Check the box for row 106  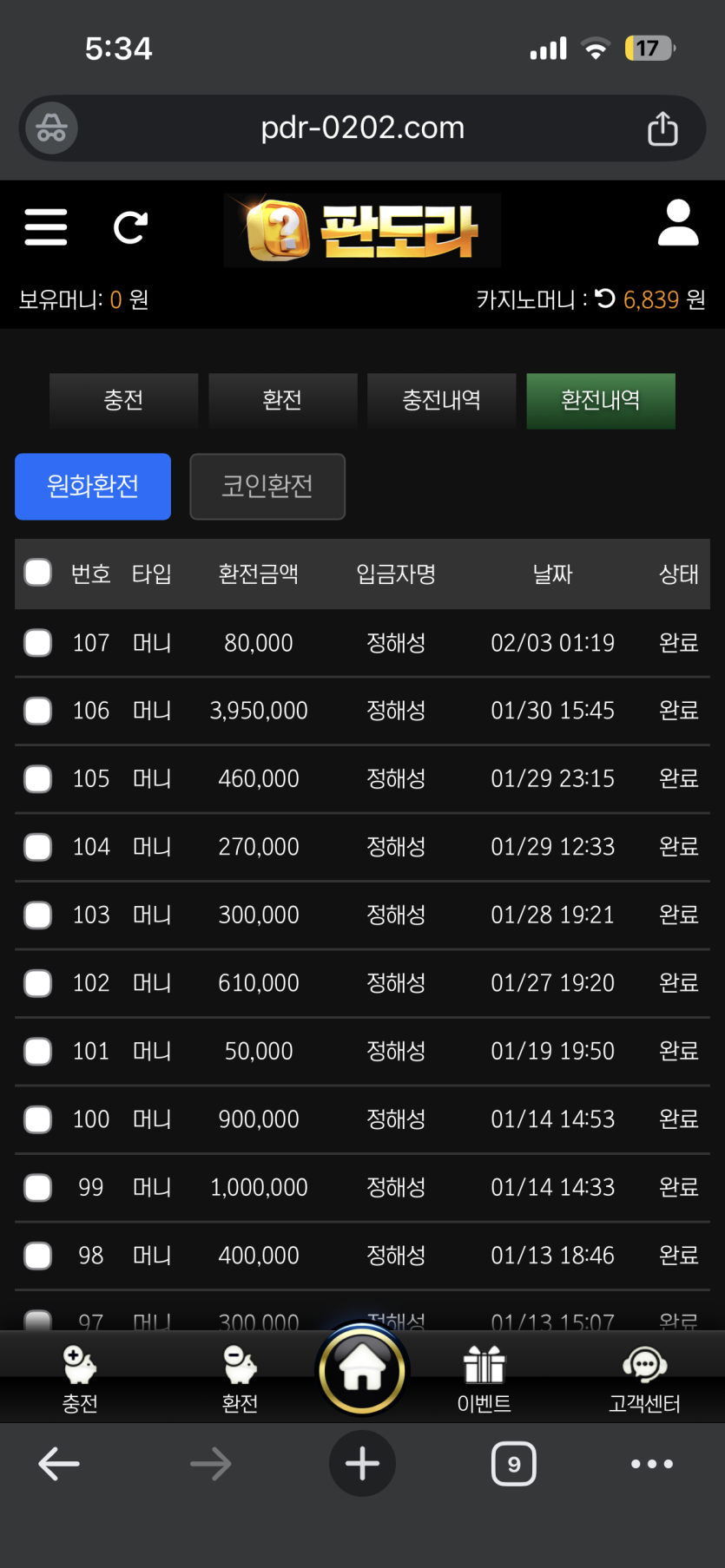pyautogui.click(x=38, y=711)
